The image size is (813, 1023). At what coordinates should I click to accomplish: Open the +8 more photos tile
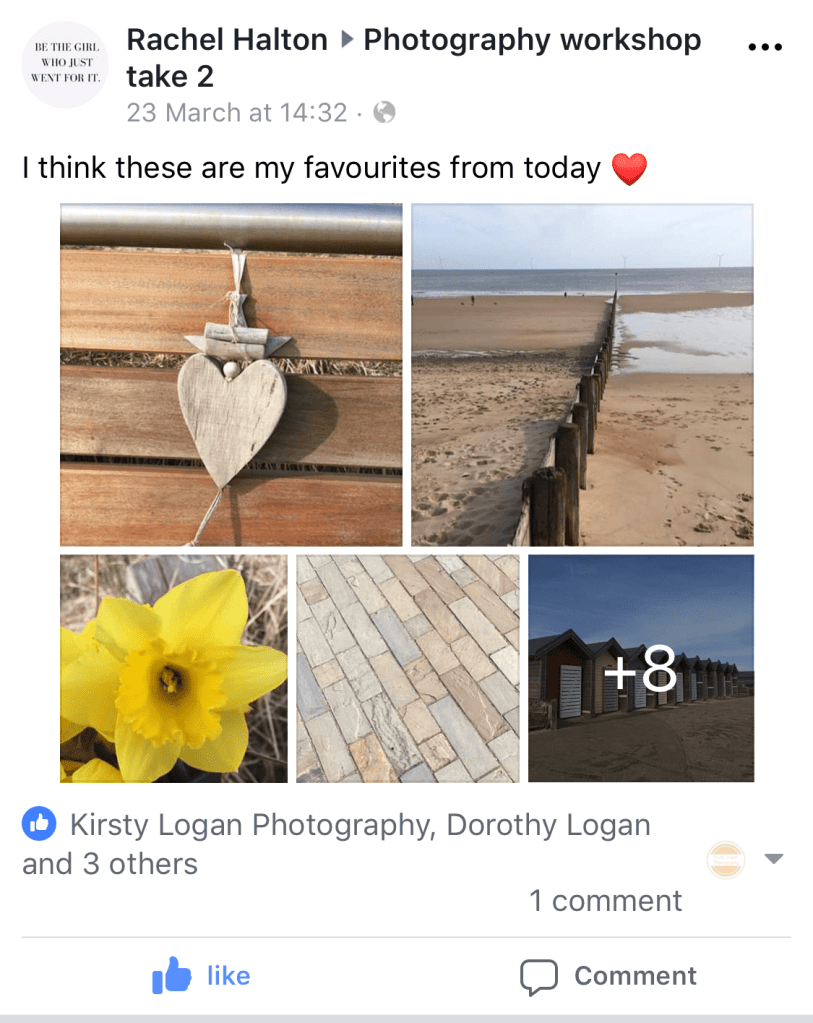[x=641, y=668]
